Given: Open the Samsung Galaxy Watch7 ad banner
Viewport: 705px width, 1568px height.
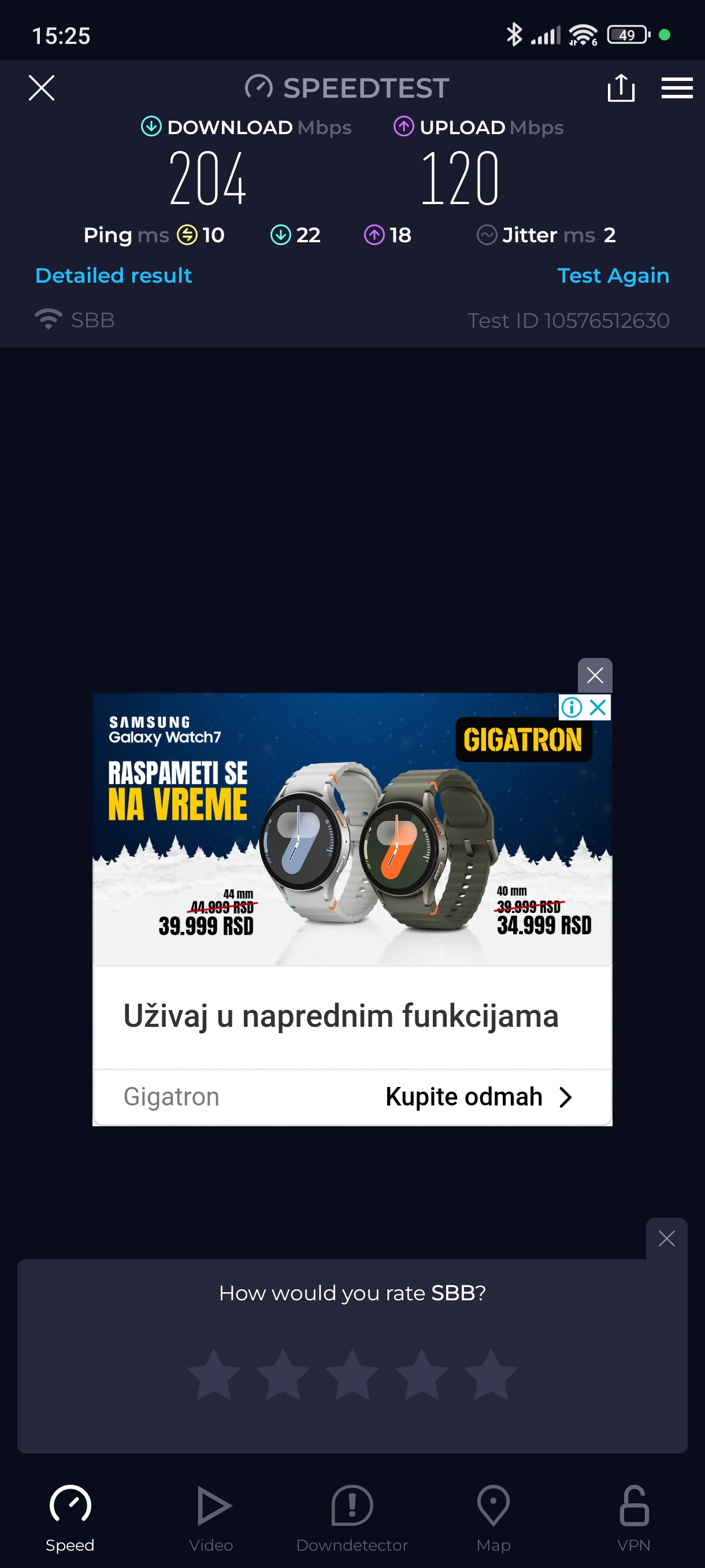Looking at the screenshot, I should [x=351, y=829].
